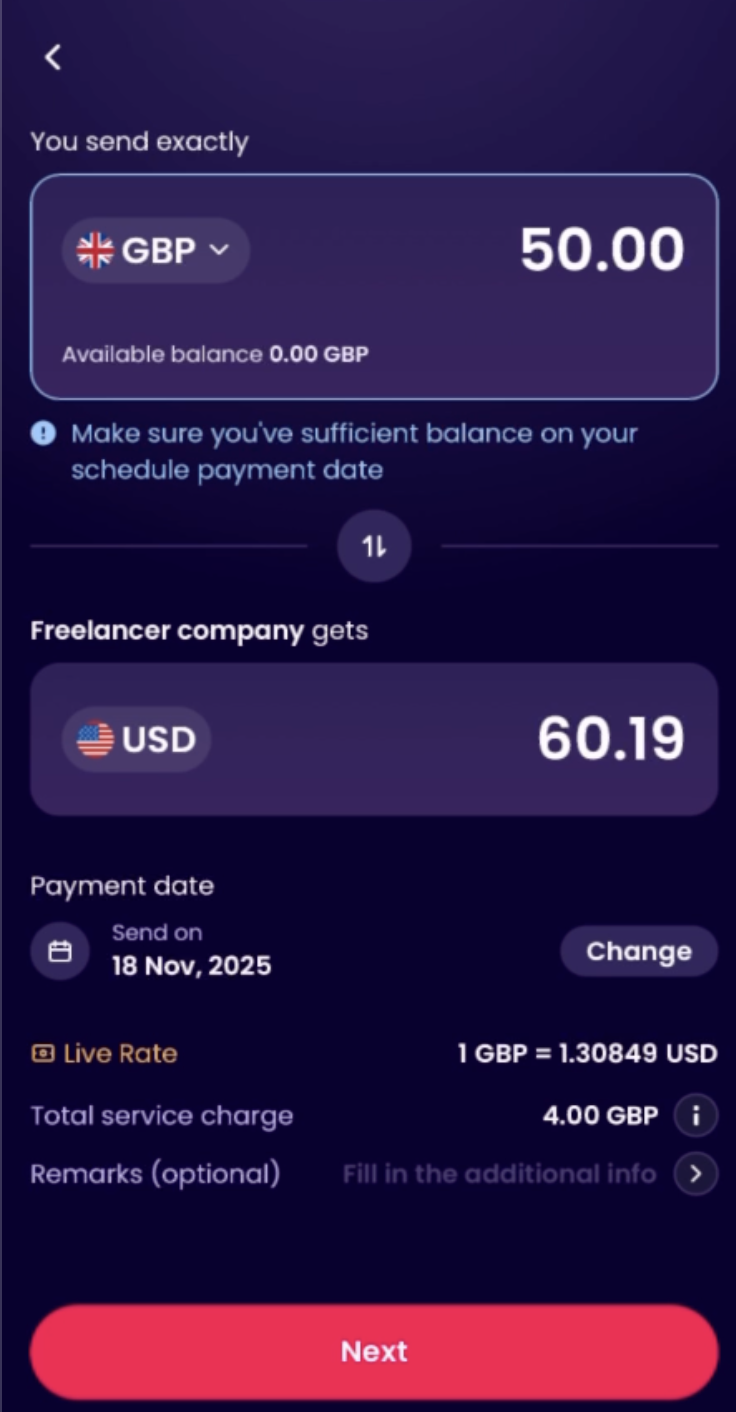View total service charge info
The width and height of the screenshot is (736, 1412).
[x=696, y=1116]
